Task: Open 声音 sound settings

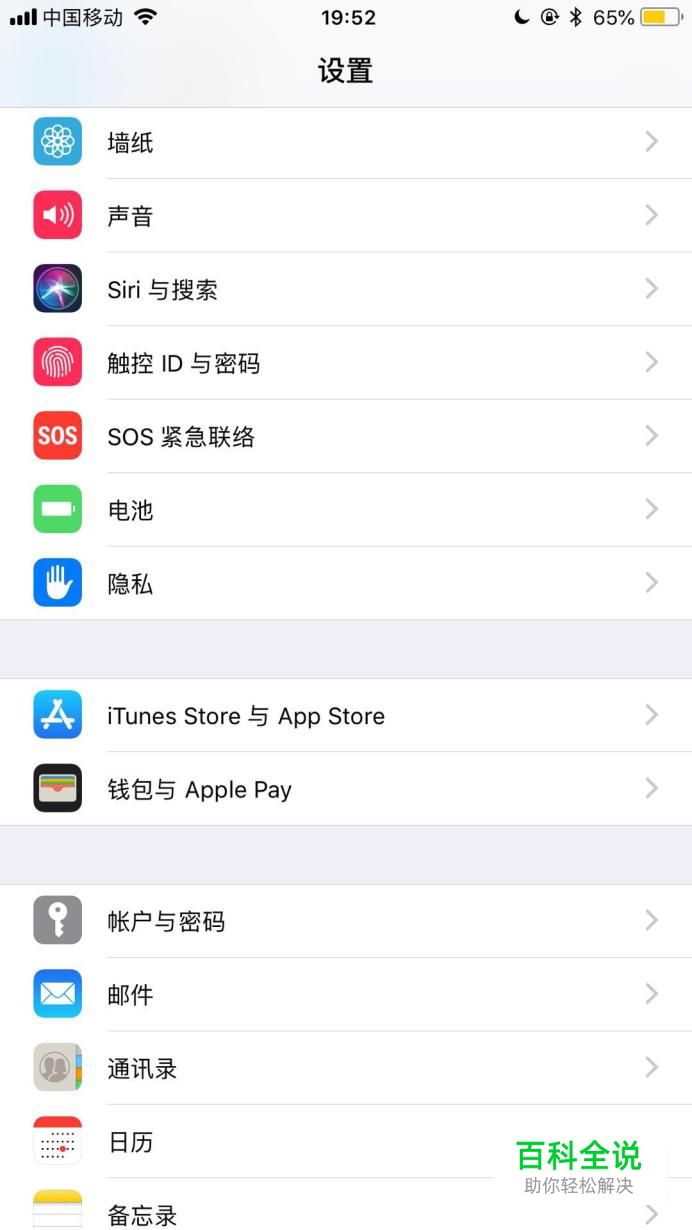Action: [x=345, y=216]
